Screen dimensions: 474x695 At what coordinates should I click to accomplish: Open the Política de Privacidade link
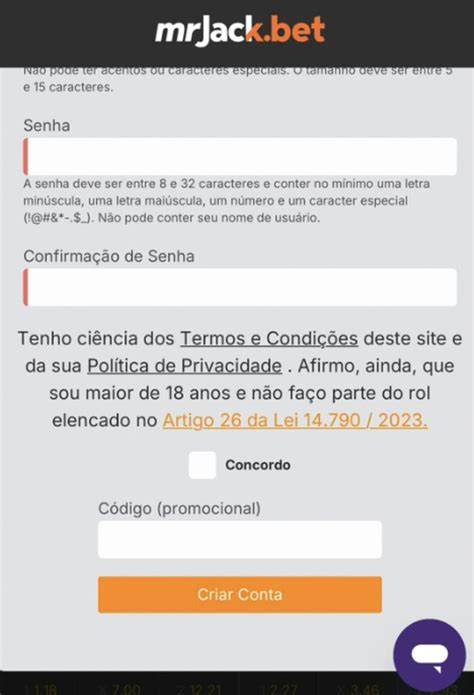click(x=184, y=366)
